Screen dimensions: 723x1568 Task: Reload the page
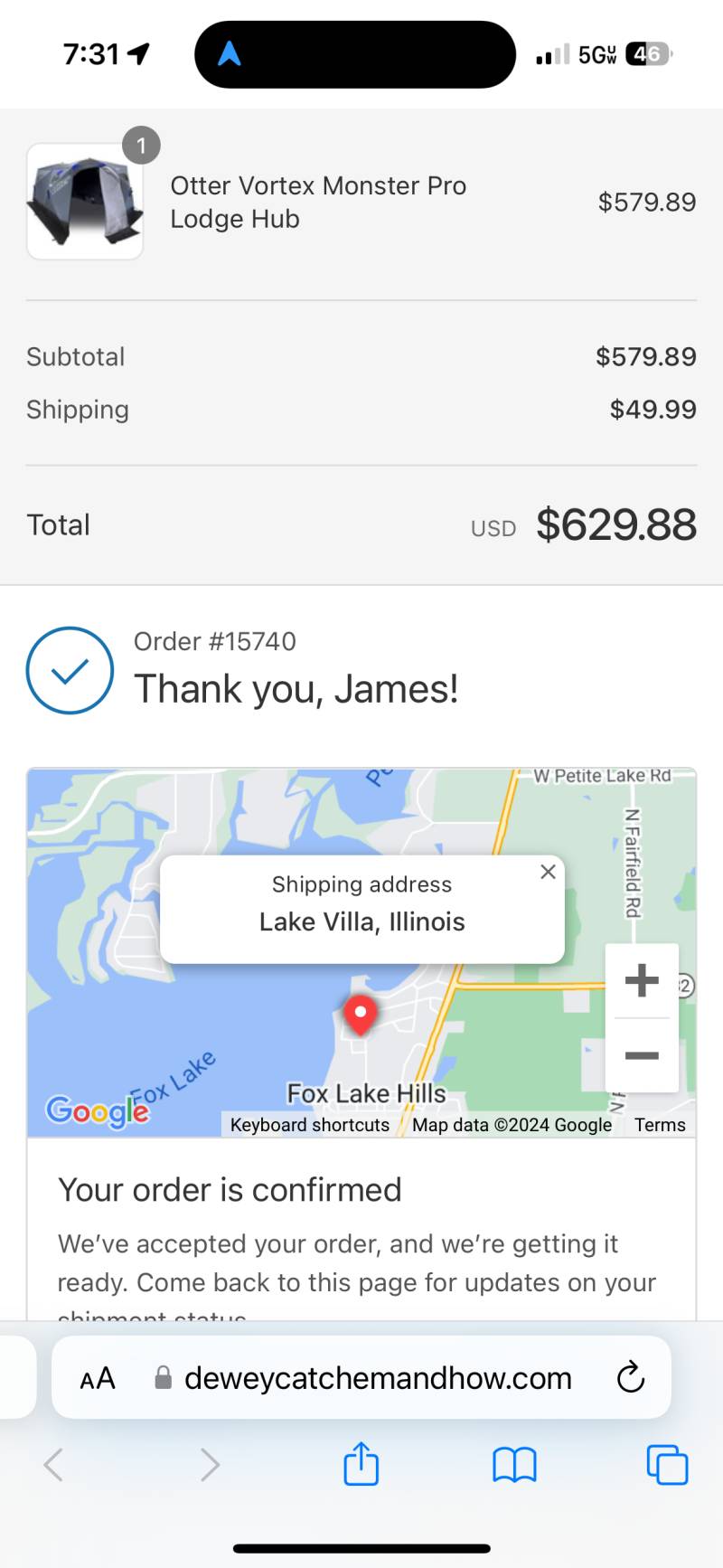630,1377
